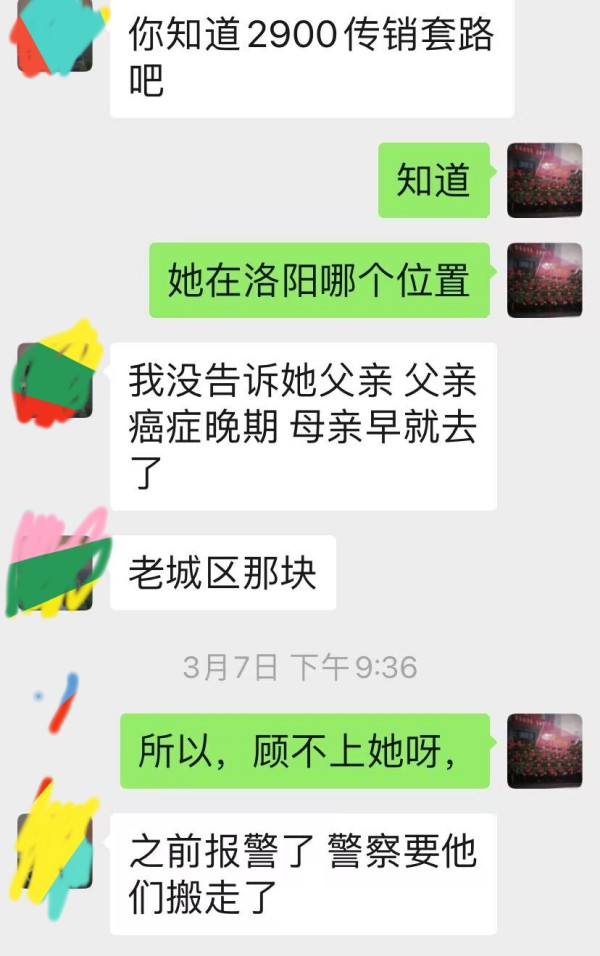
Task: Open contact avatar beside '老城区那块' message
Action: (55, 572)
